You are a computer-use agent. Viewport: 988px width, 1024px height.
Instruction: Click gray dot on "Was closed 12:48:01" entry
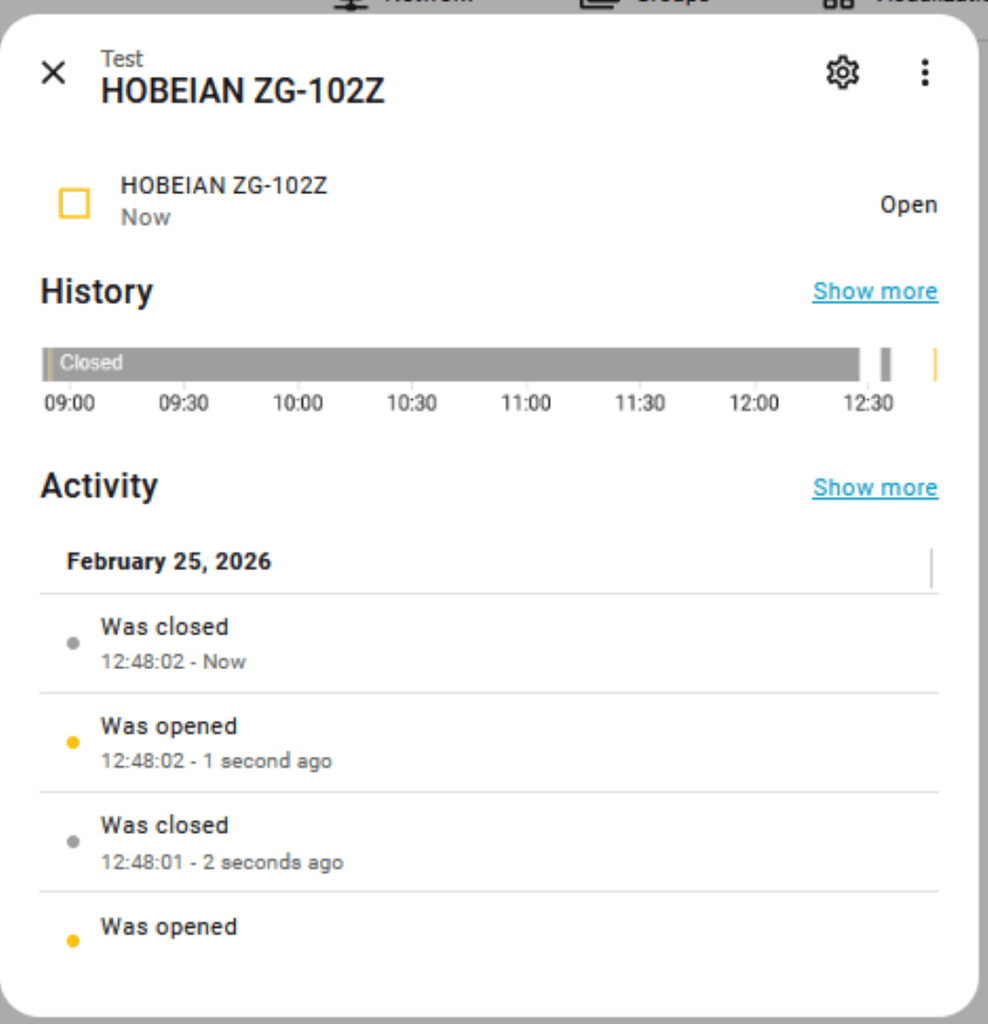tap(72, 841)
